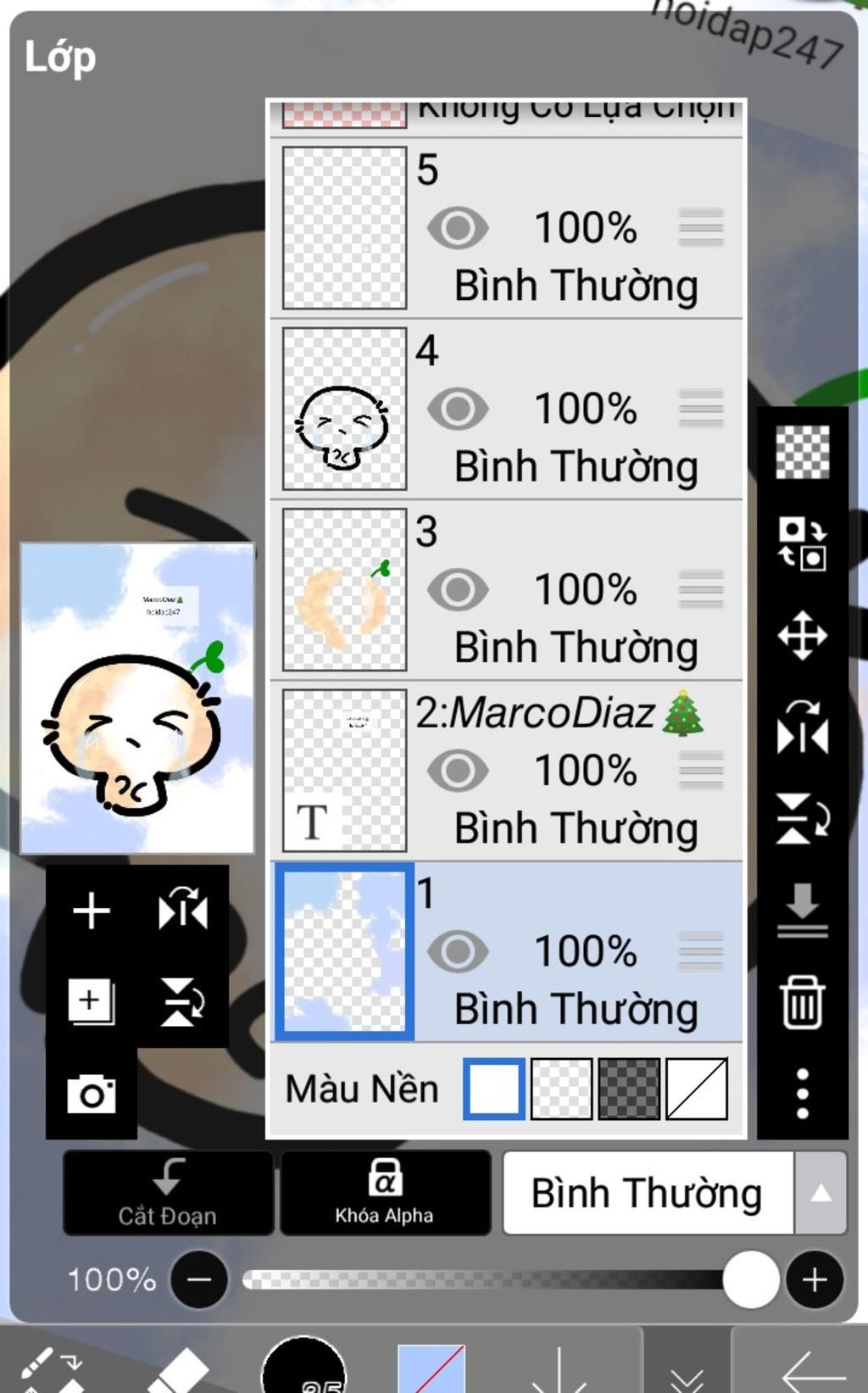Open the move transform tool
868x1393 pixels.
click(802, 635)
